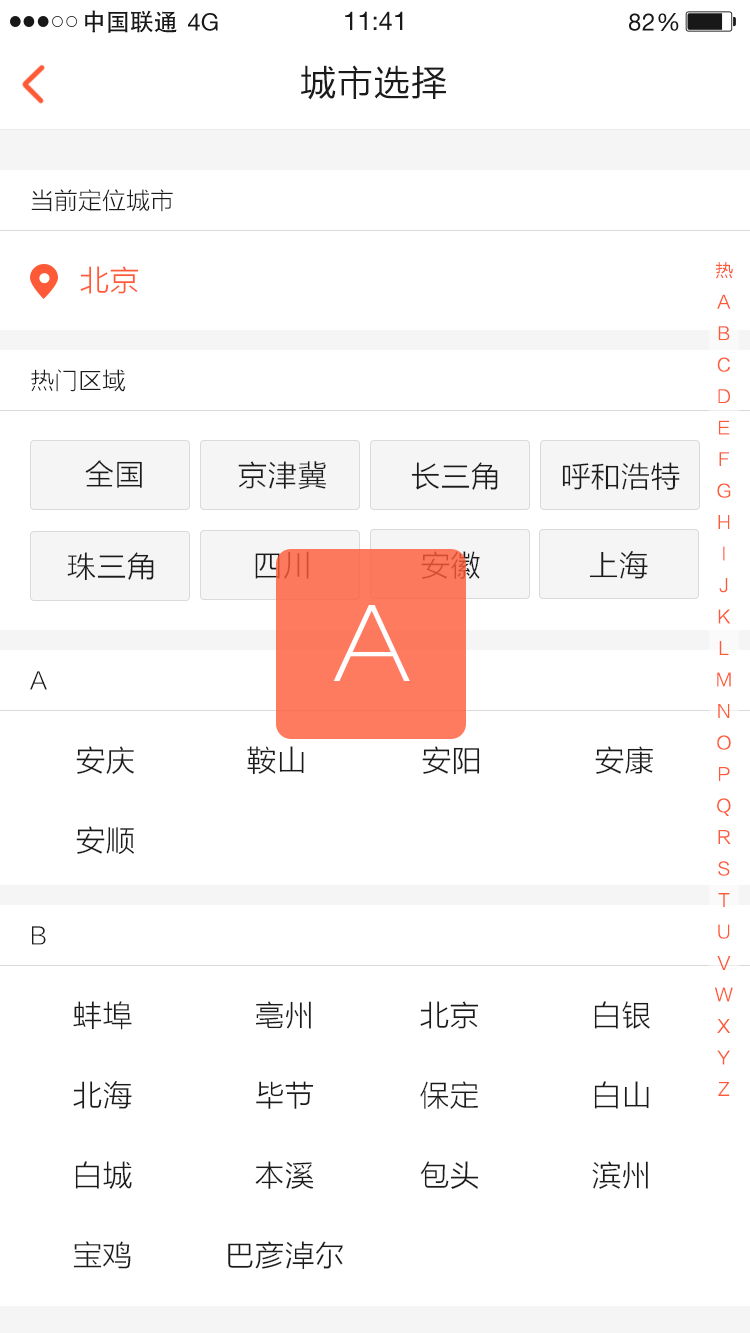Select the 京津冀 hot region
This screenshot has width=750, height=1333.
click(280, 475)
